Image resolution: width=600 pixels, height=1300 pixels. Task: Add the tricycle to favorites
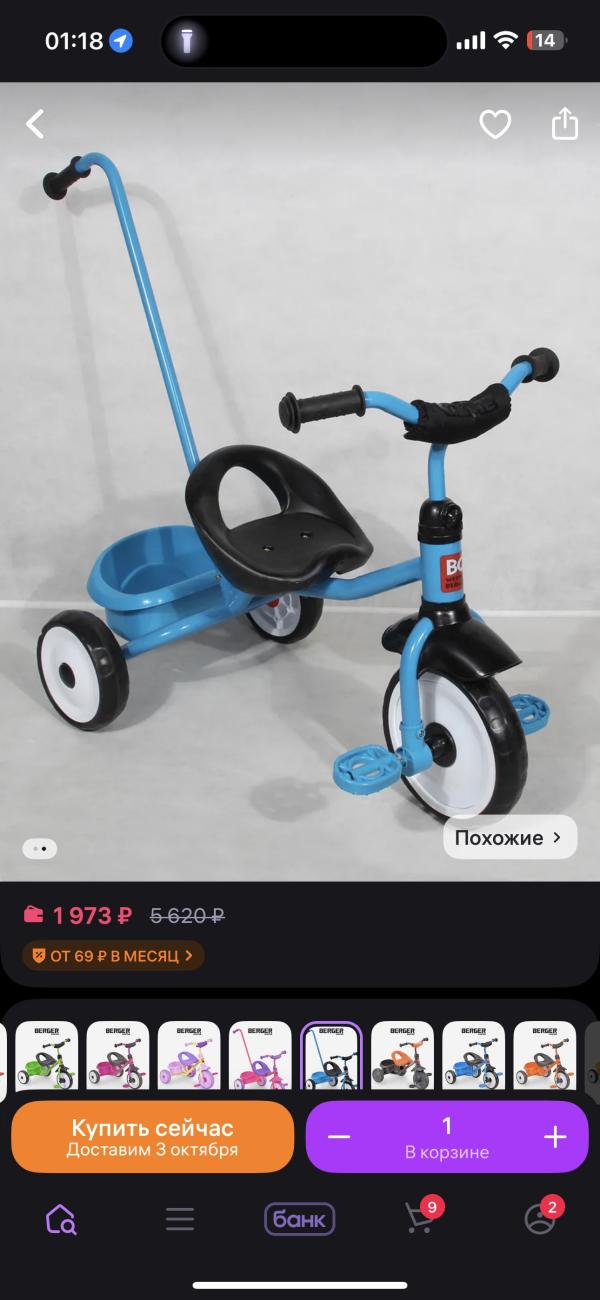[495, 124]
